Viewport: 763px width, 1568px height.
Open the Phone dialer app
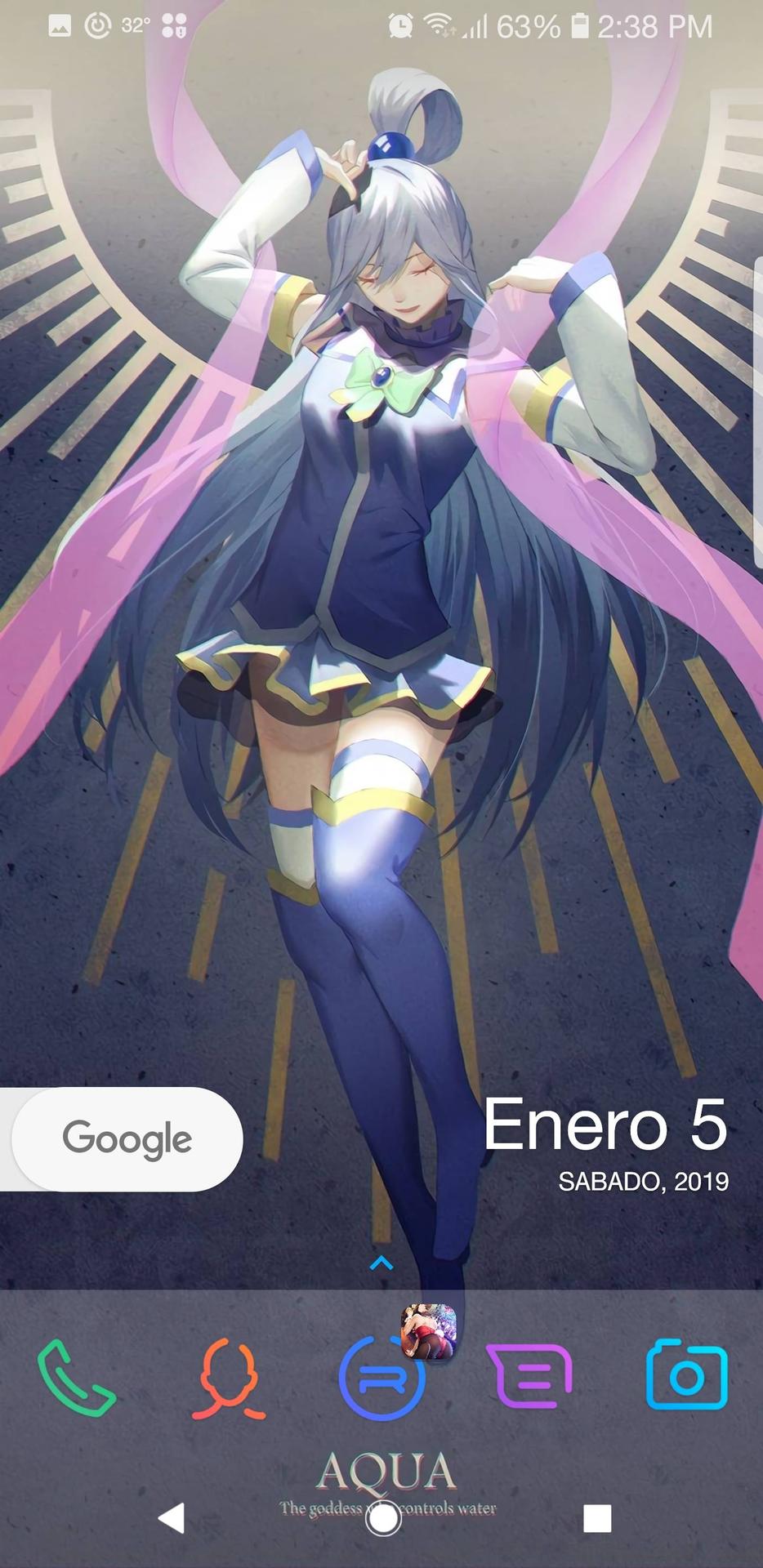tap(76, 1378)
